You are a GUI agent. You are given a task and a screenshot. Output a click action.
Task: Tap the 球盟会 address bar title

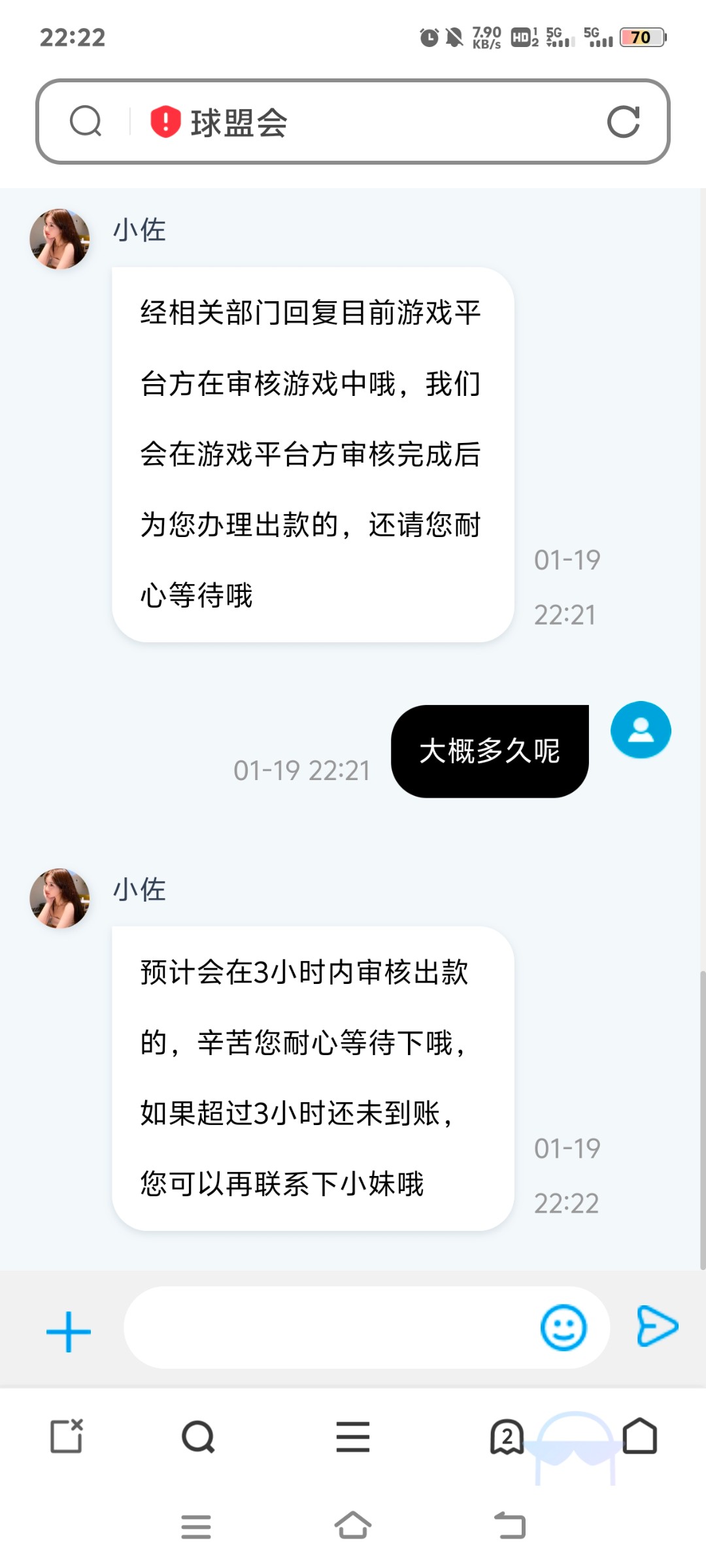[239, 123]
